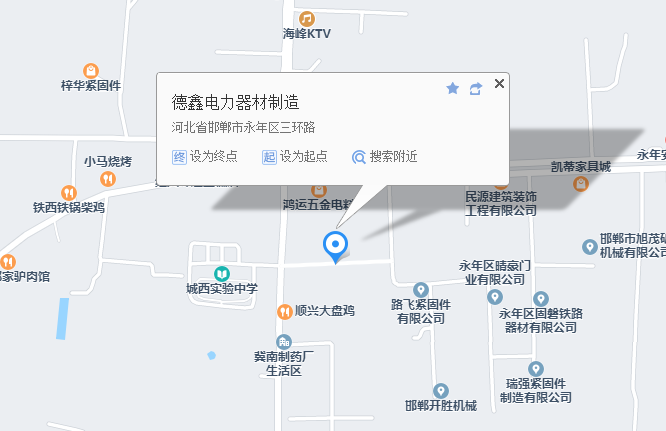The width and height of the screenshot is (666, 431).
Task: Select the 城西实验中学 point on the map
Action: tap(221, 273)
